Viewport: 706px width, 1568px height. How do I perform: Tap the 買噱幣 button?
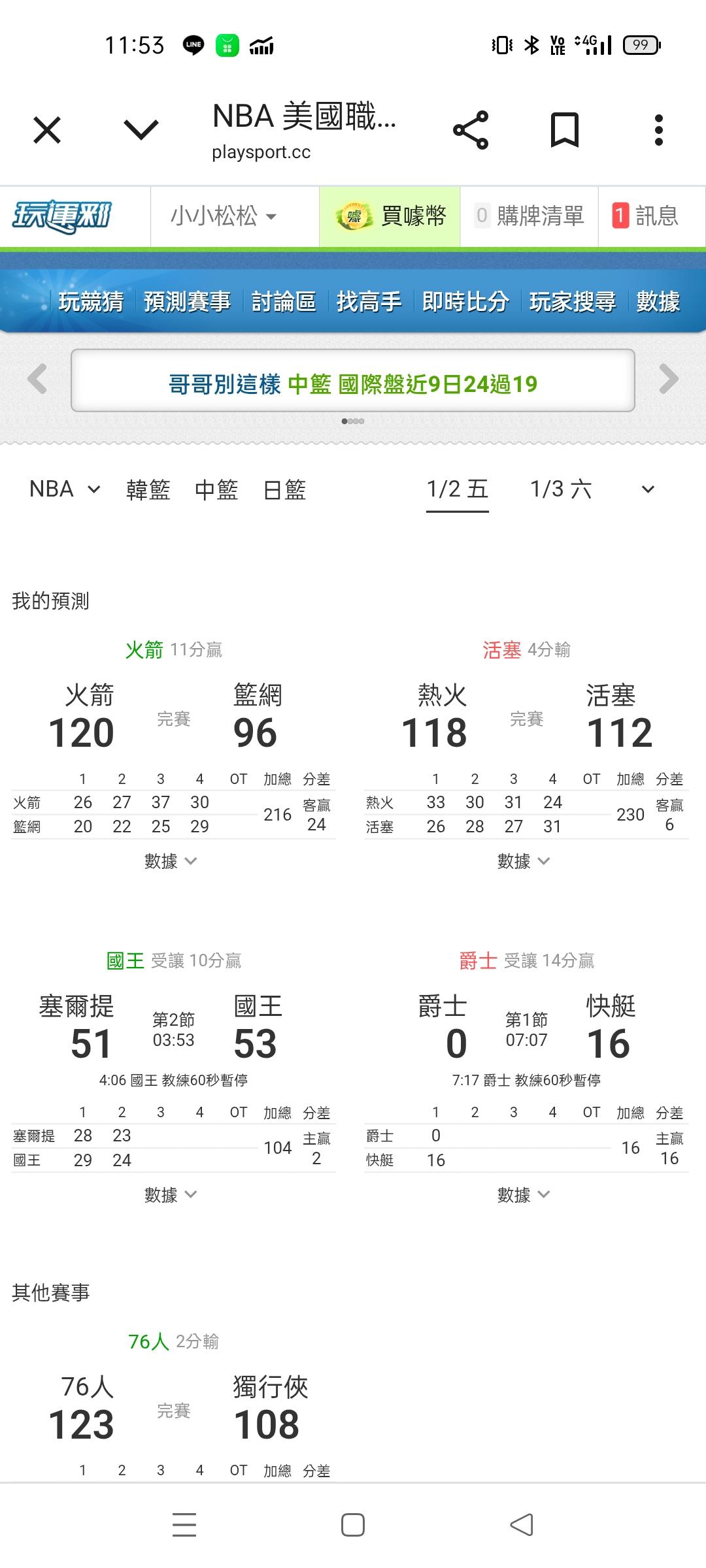click(390, 216)
